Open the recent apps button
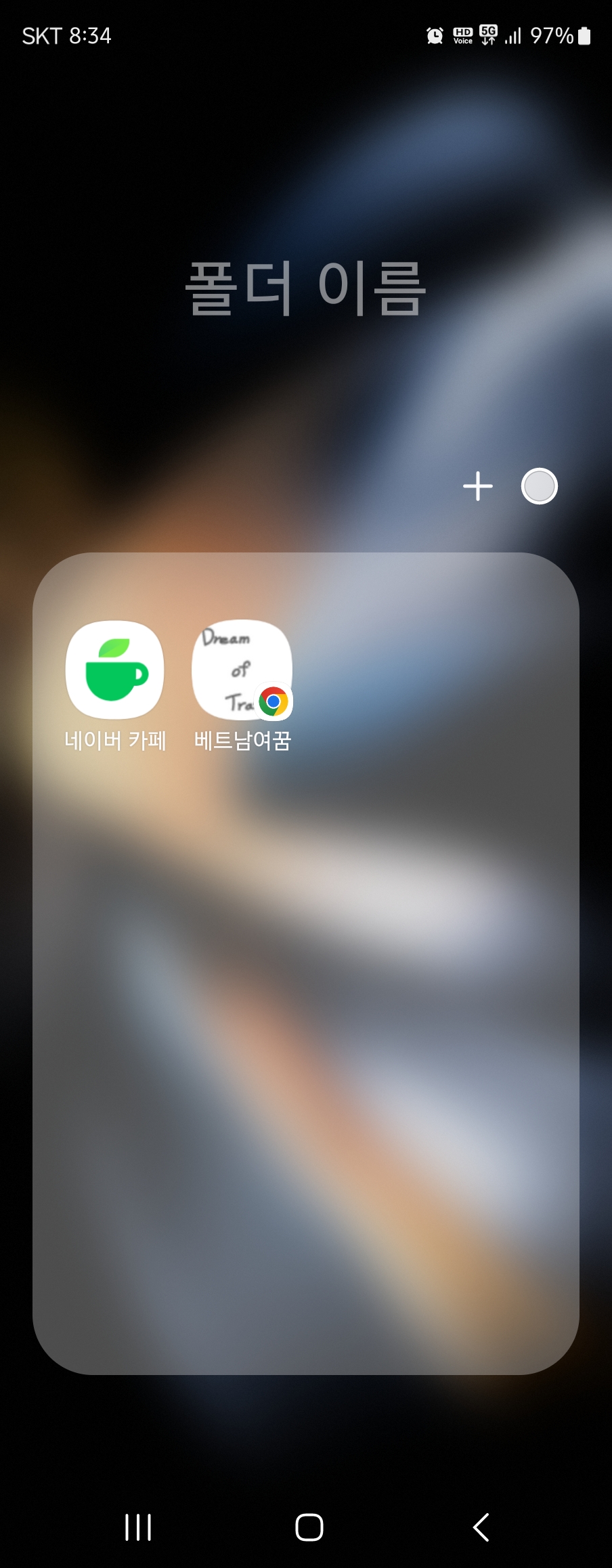Viewport: 612px width, 1568px height. [138, 1527]
